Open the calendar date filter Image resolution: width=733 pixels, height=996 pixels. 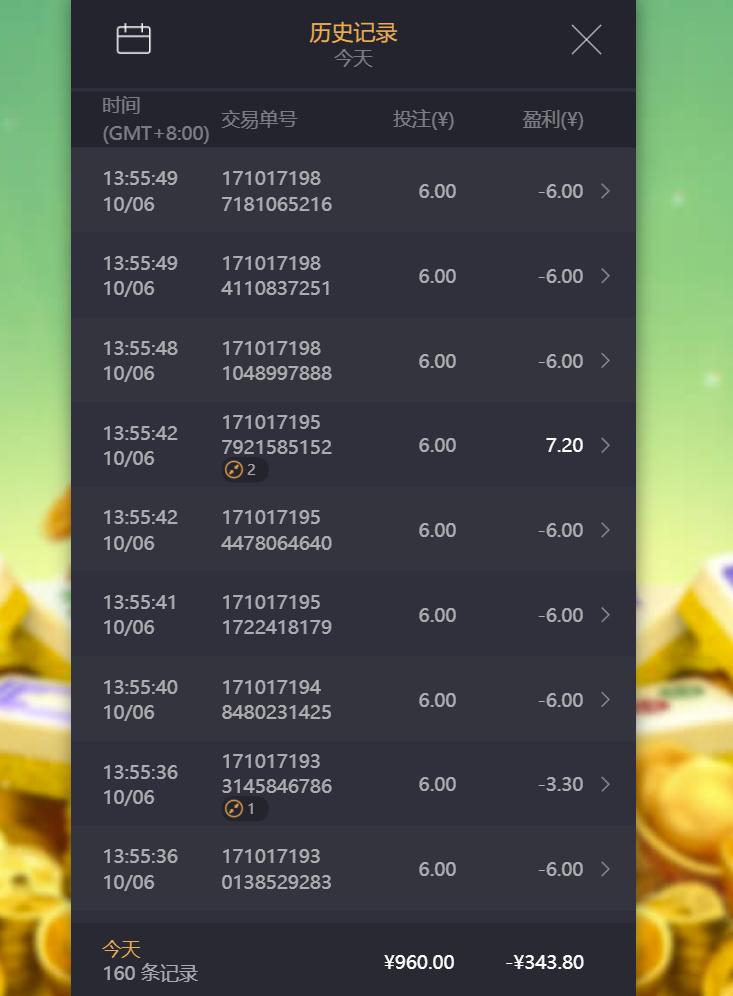pyautogui.click(x=133, y=39)
